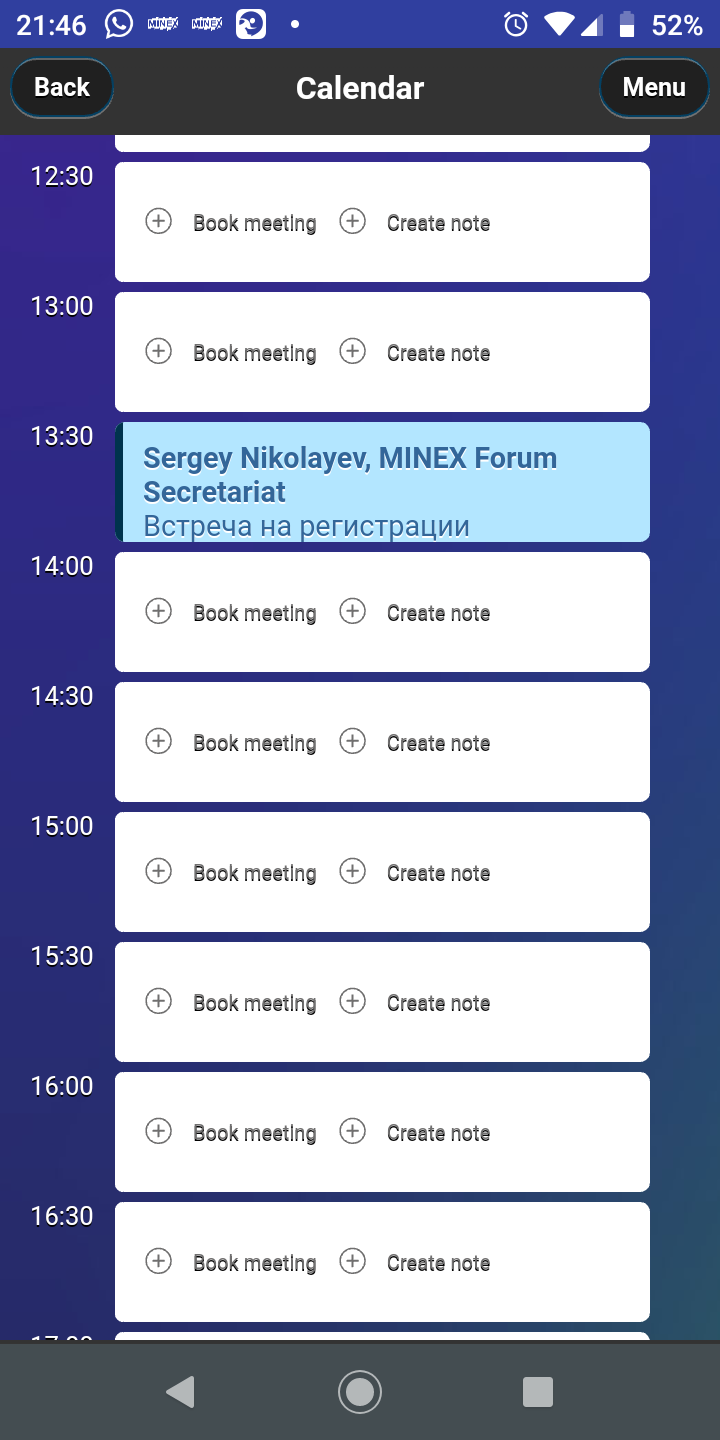Create a note at 16:30
The height and width of the screenshot is (1440, 720).
(415, 1263)
